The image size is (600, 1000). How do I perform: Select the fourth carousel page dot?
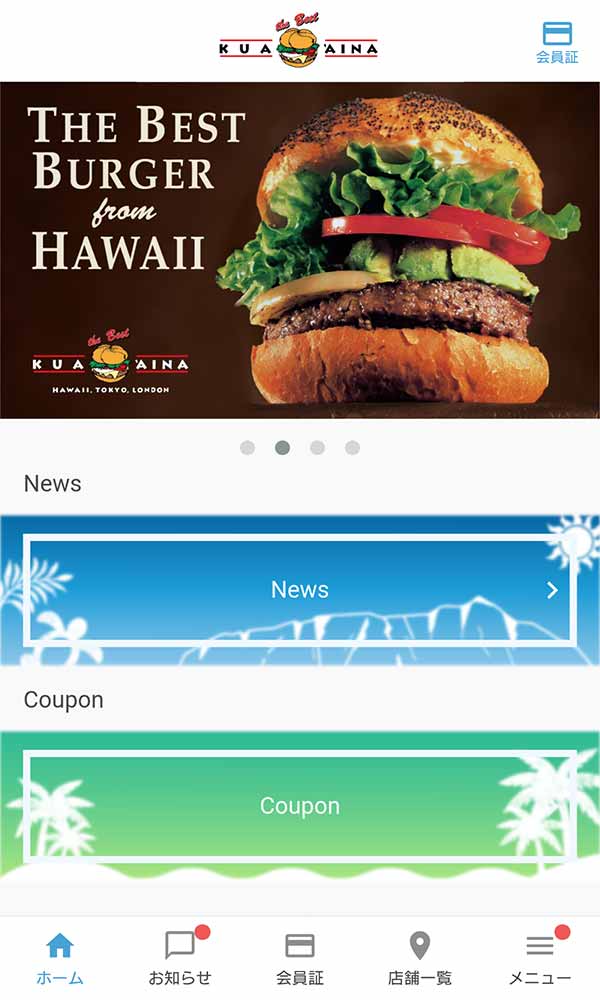[x=352, y=448]
